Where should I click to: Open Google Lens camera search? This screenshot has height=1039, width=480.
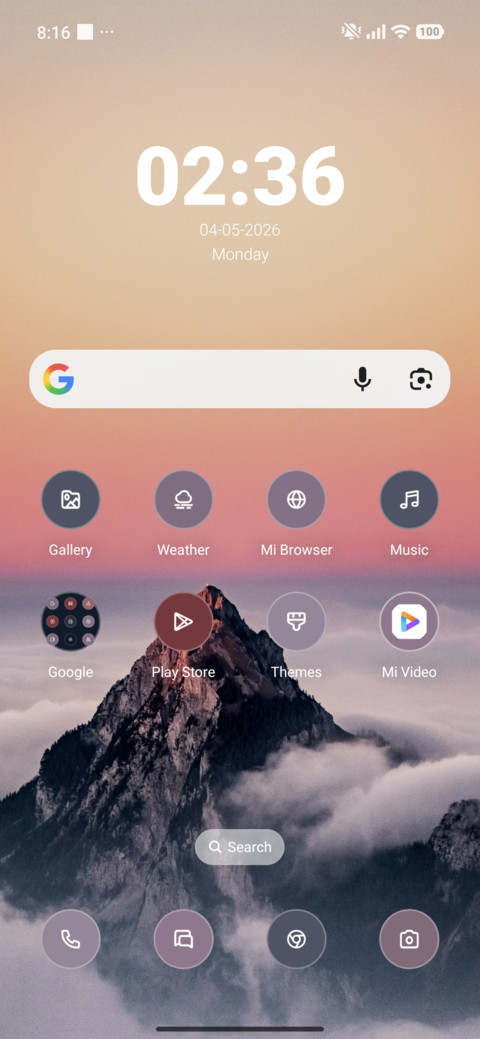click(420, 379)
